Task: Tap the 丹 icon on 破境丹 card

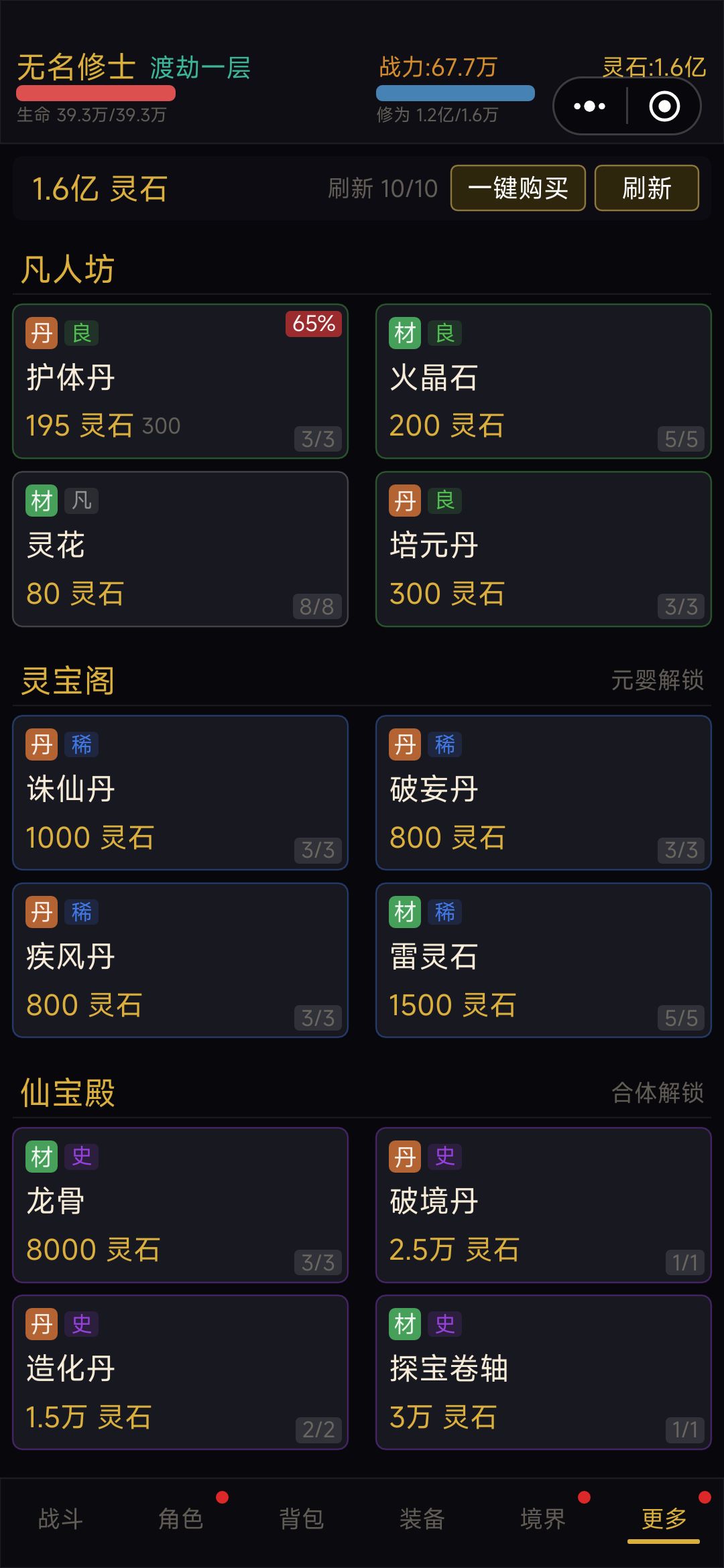Action: 404,1157
